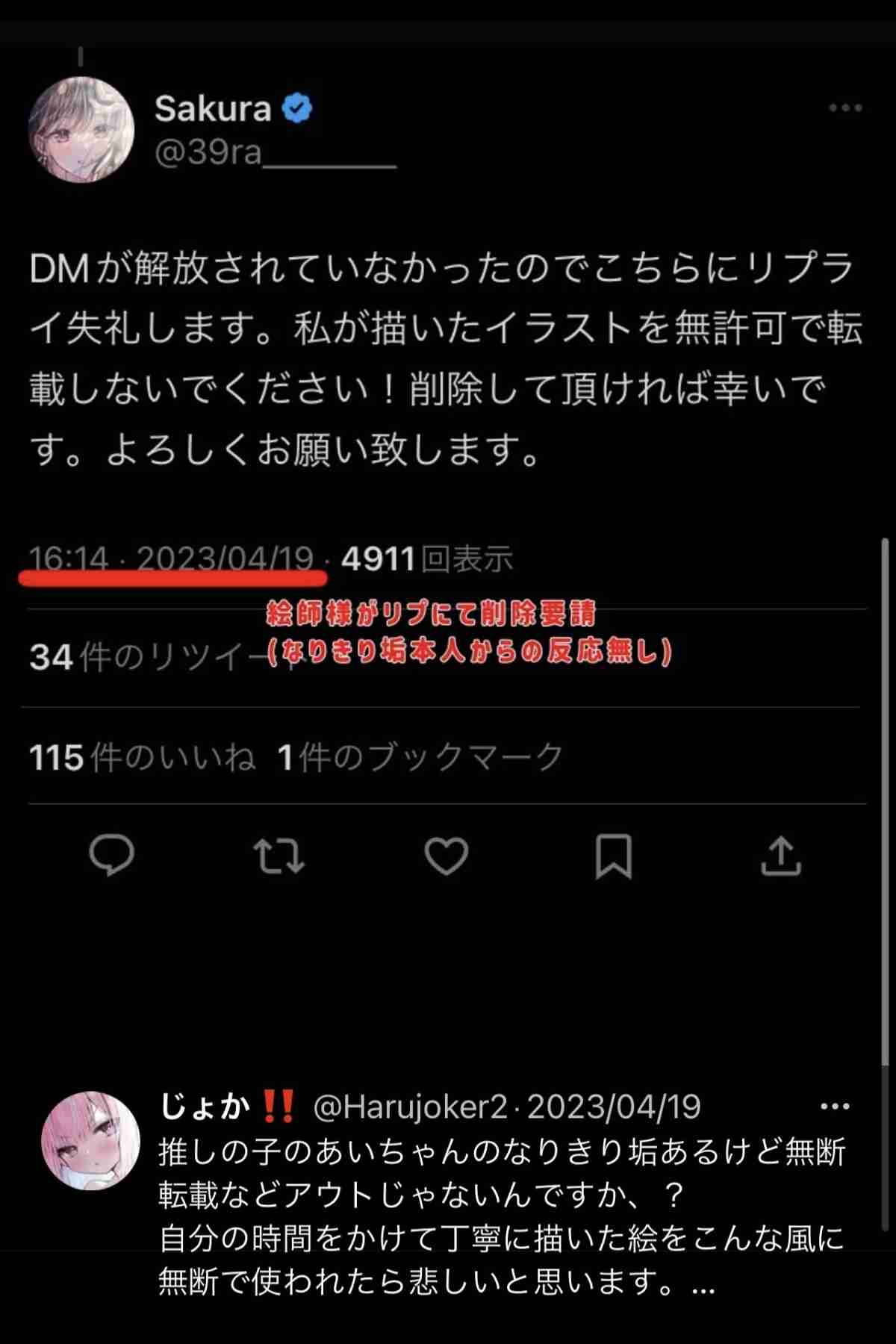Open じょか's profile avatar
896x1344 pixels.
point(90,1140)
